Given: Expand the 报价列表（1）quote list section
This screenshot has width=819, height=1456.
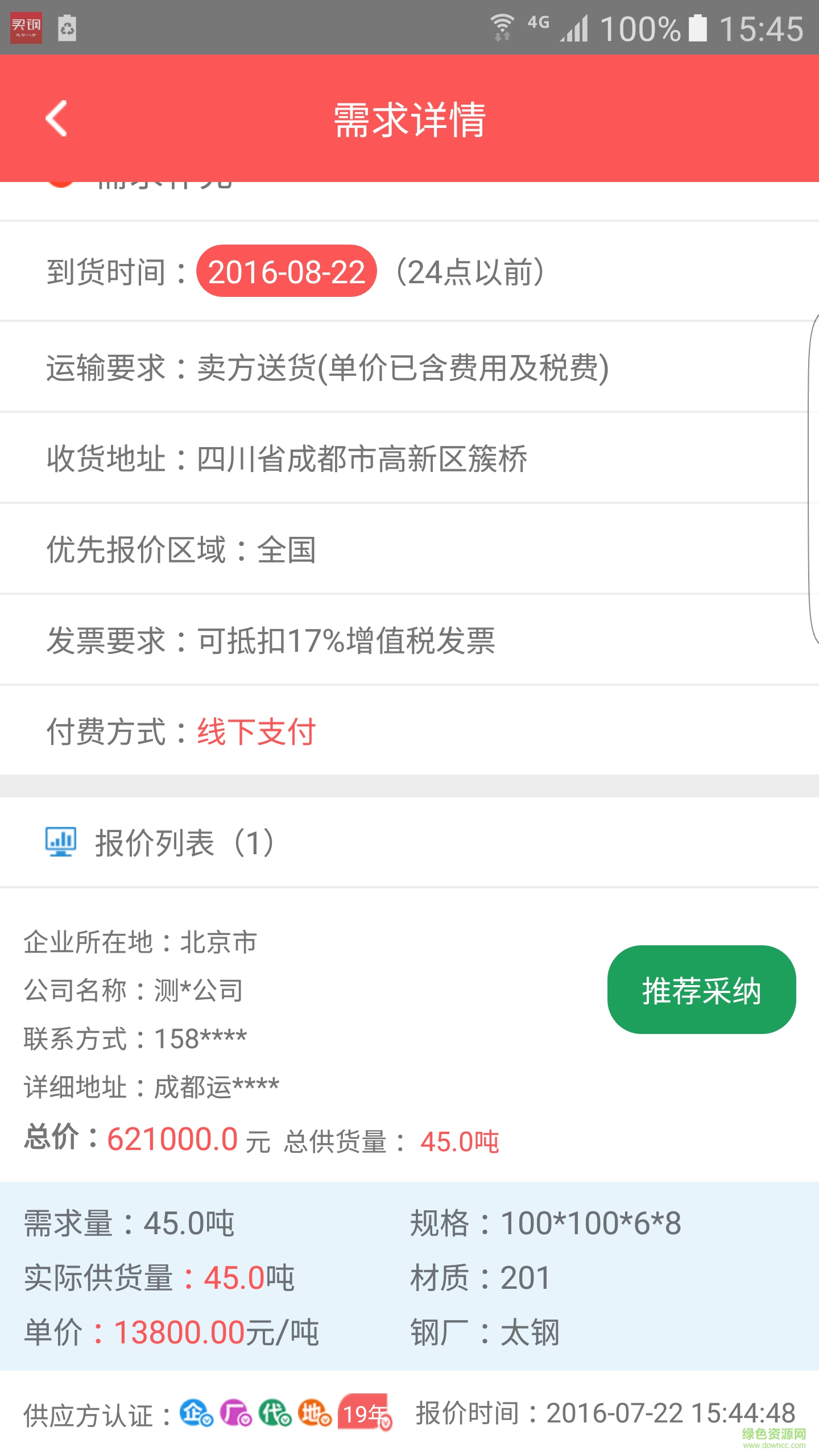Looking at the screenshot, I should pyautogui.click(x=182, y=842).
